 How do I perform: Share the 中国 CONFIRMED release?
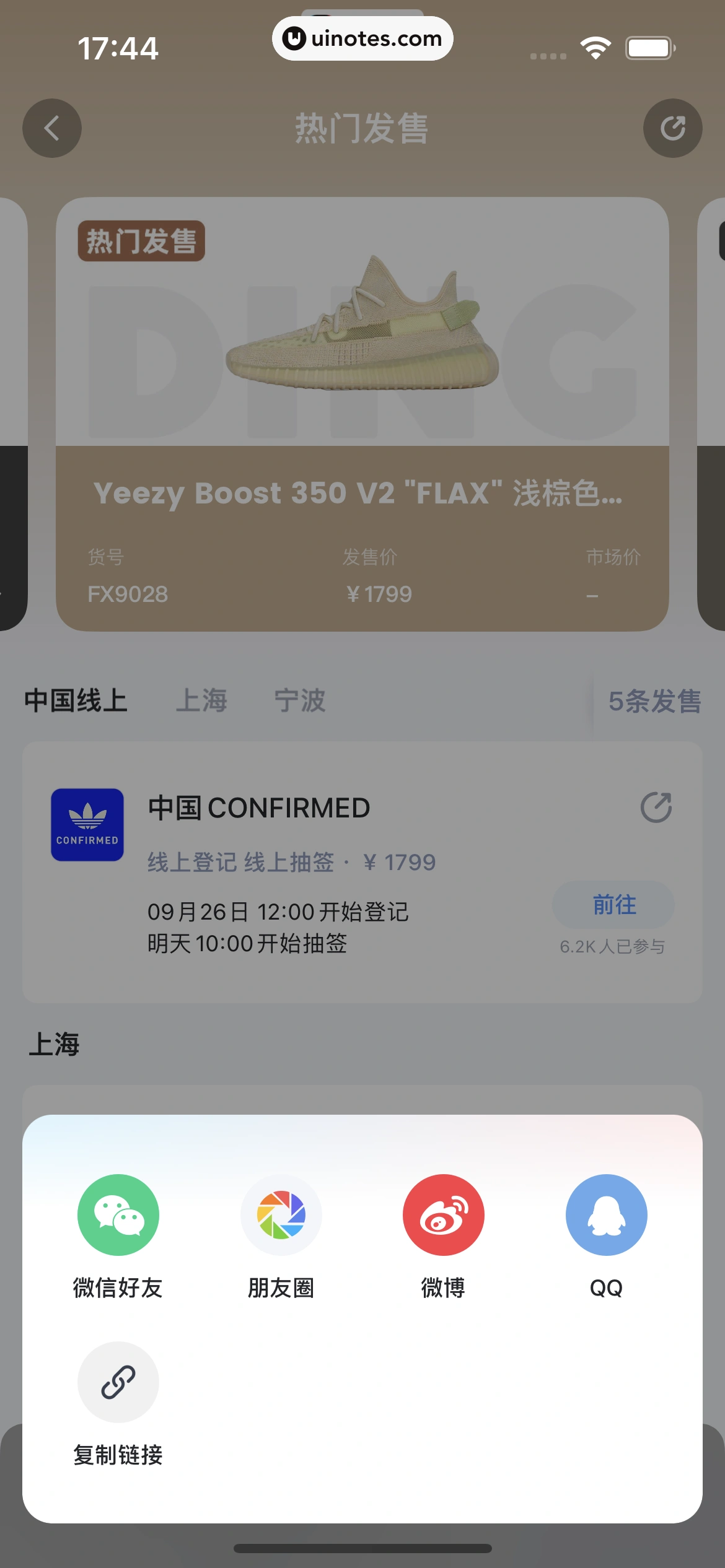(656, 808)
